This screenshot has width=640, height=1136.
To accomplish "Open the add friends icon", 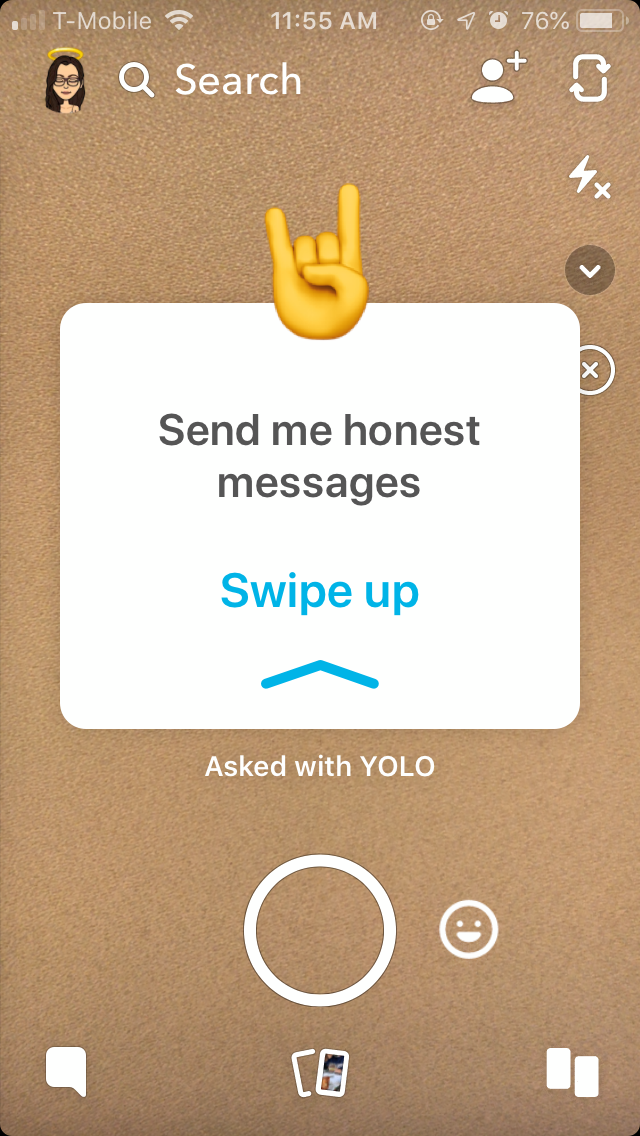I will coord(499,79).
